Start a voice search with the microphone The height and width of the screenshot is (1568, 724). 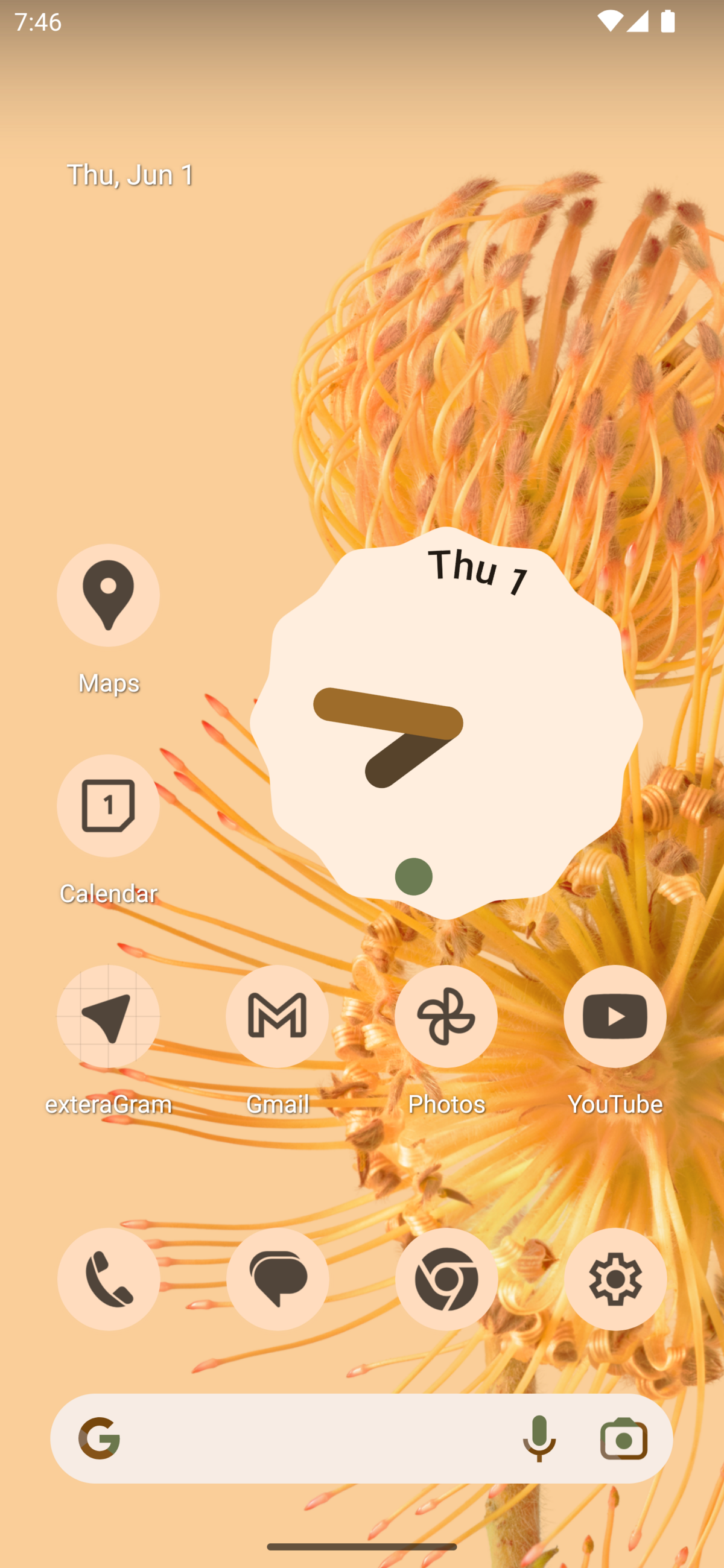(x=539, y=1438)
